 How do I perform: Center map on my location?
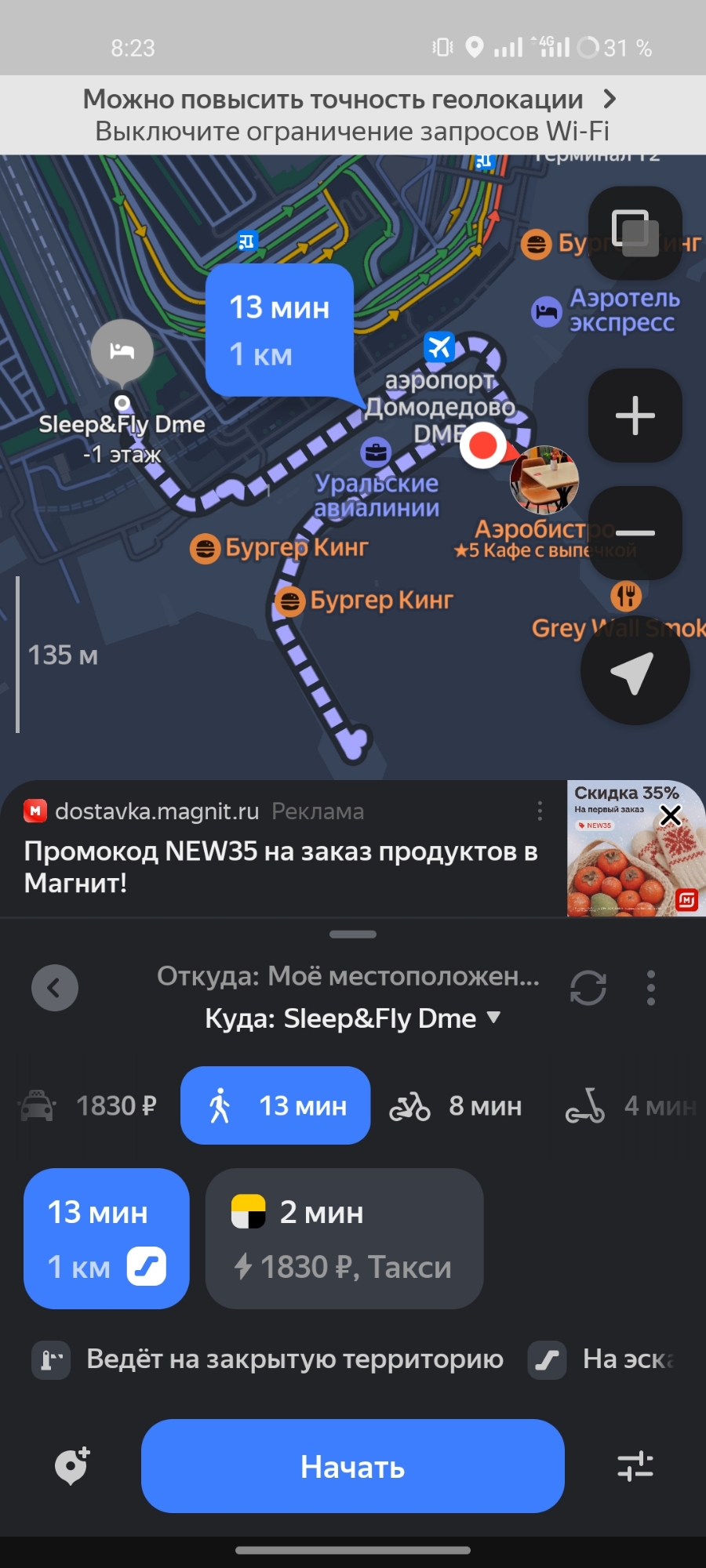635,671
